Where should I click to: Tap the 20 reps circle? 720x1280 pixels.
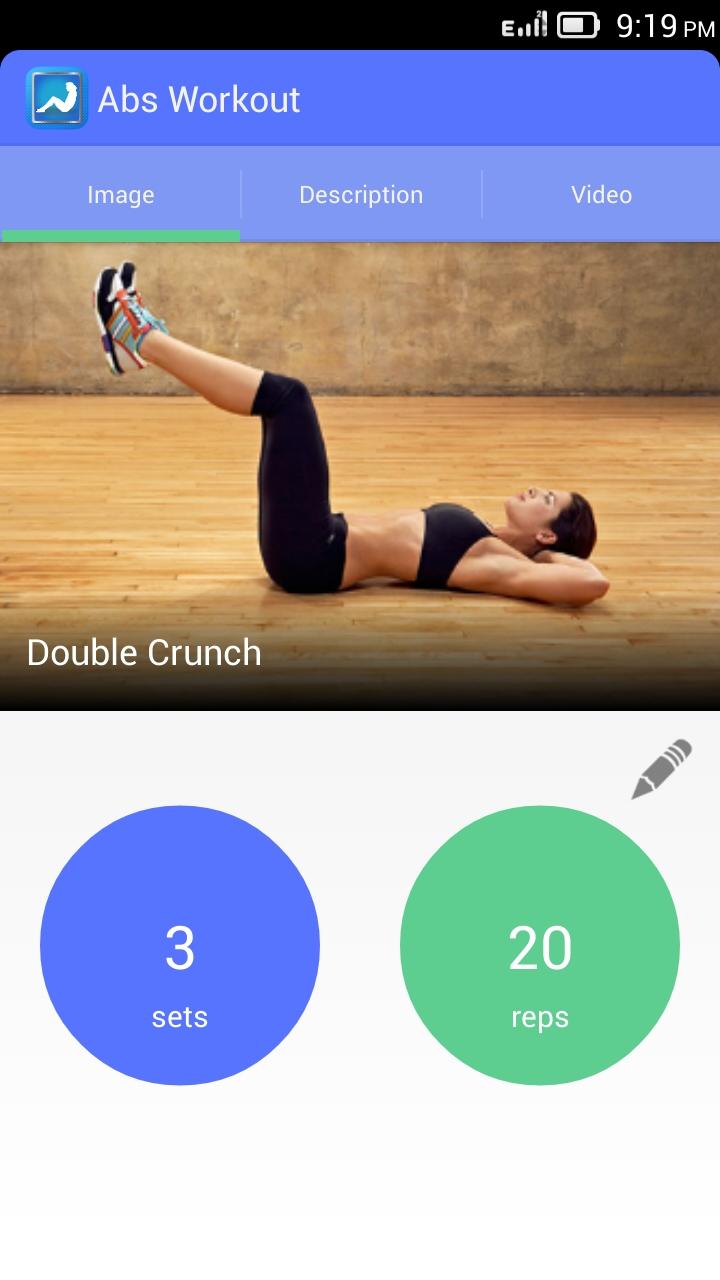(540, 945)
